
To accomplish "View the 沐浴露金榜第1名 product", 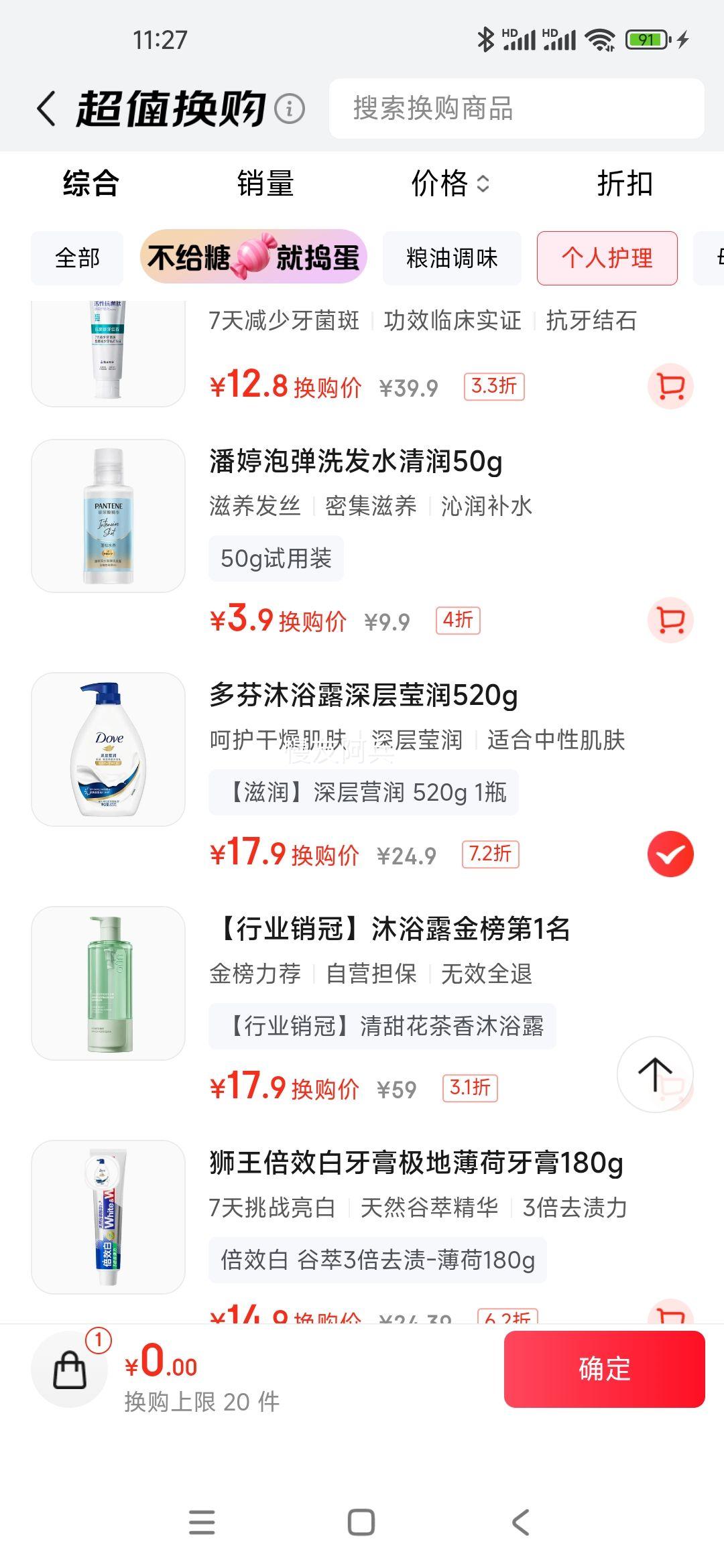I will pyautogui.click(x=389, y=929).
